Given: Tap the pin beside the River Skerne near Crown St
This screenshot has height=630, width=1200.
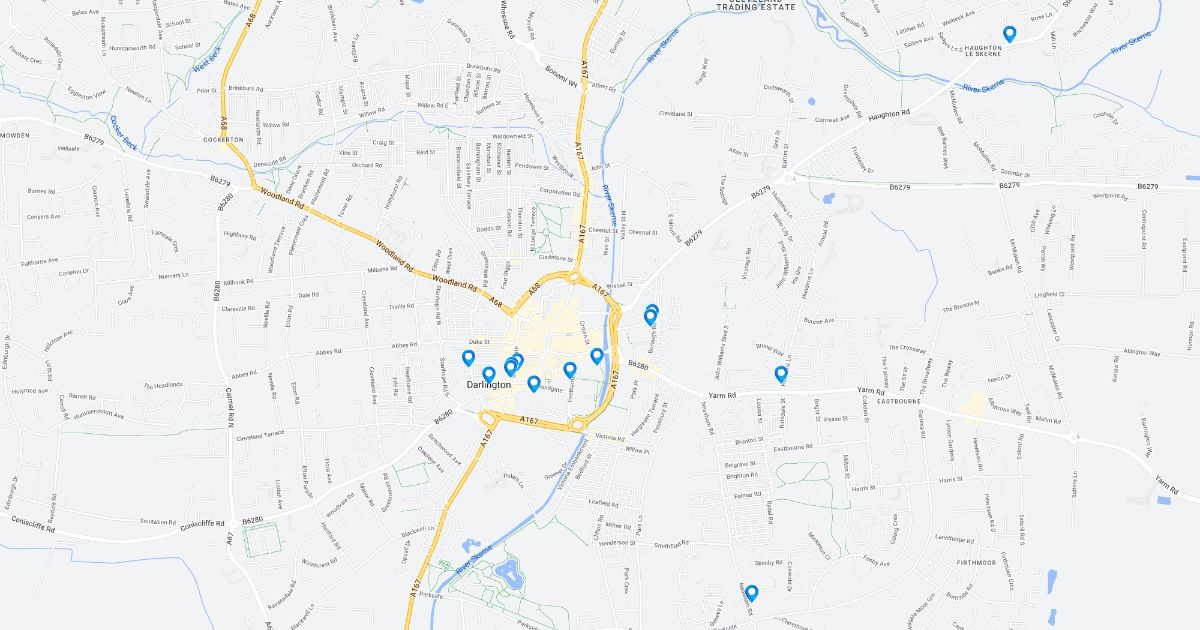Looking at the screenshot, I should pos(597,356).
